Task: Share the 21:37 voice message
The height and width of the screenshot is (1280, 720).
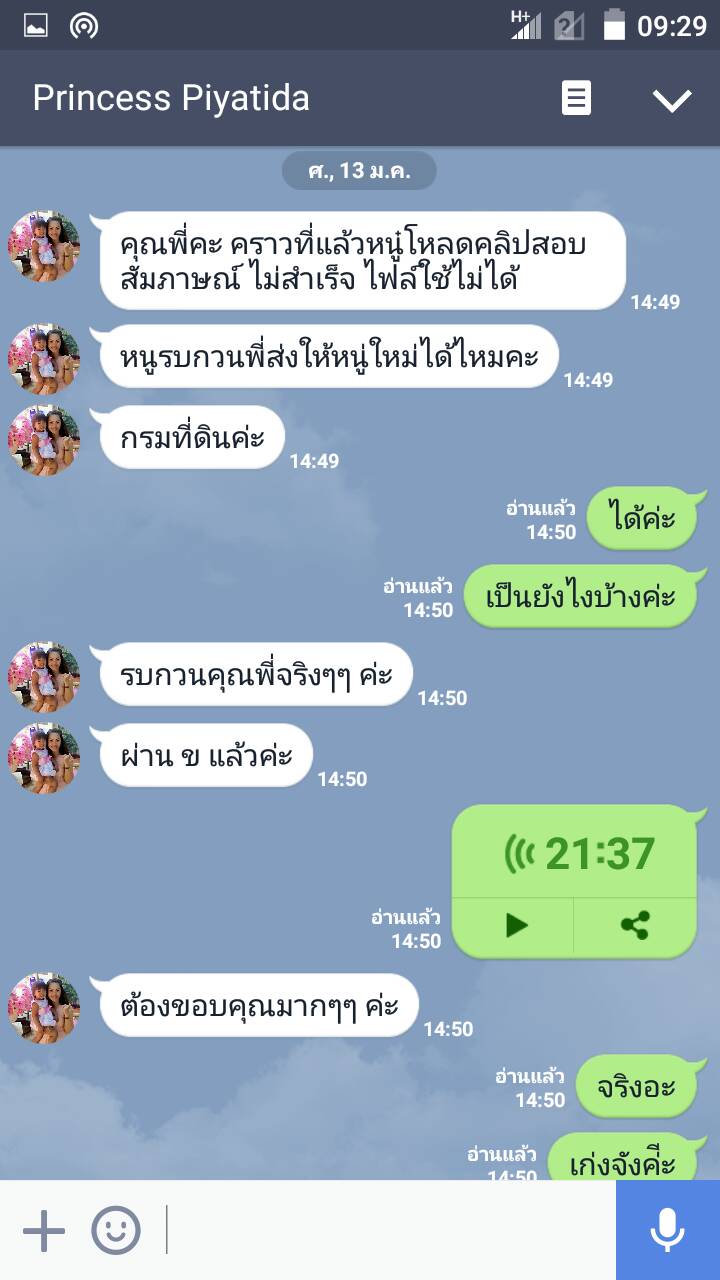Action: (x=635, y=925)
